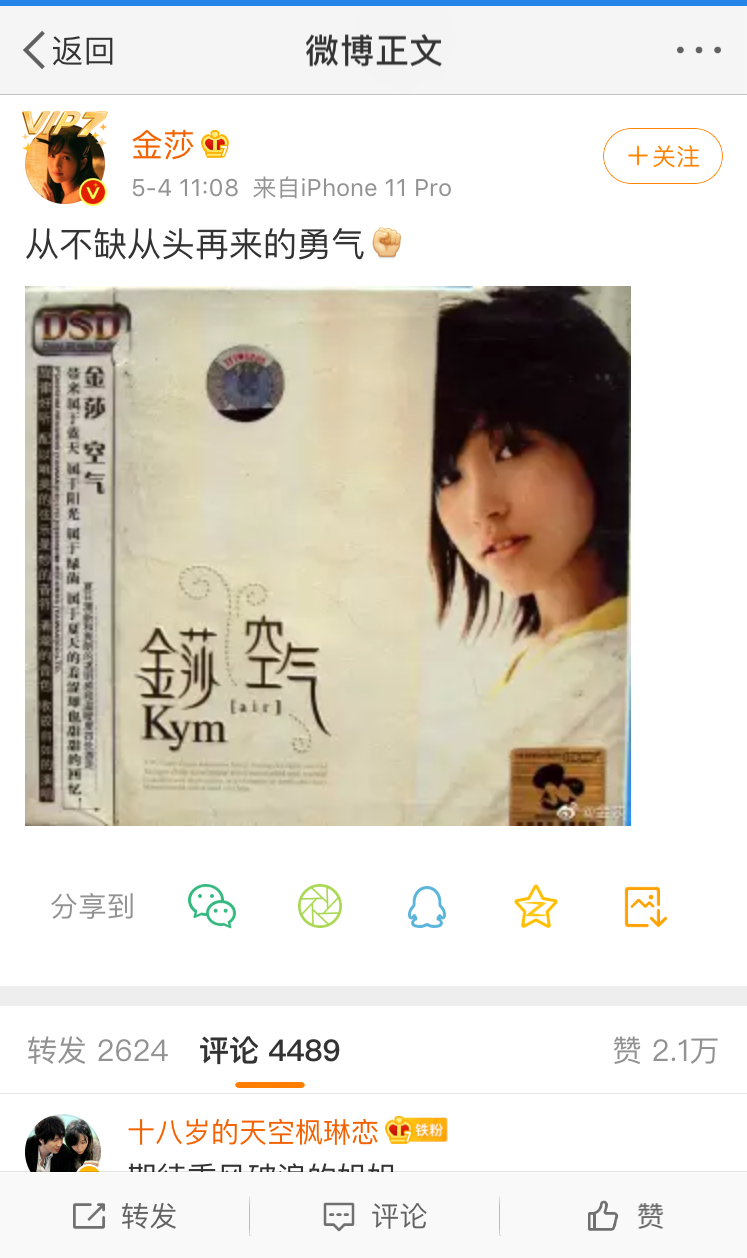Share the post to WeChat
Viewport: 747px width, 1258px height.
pos(212,906)
